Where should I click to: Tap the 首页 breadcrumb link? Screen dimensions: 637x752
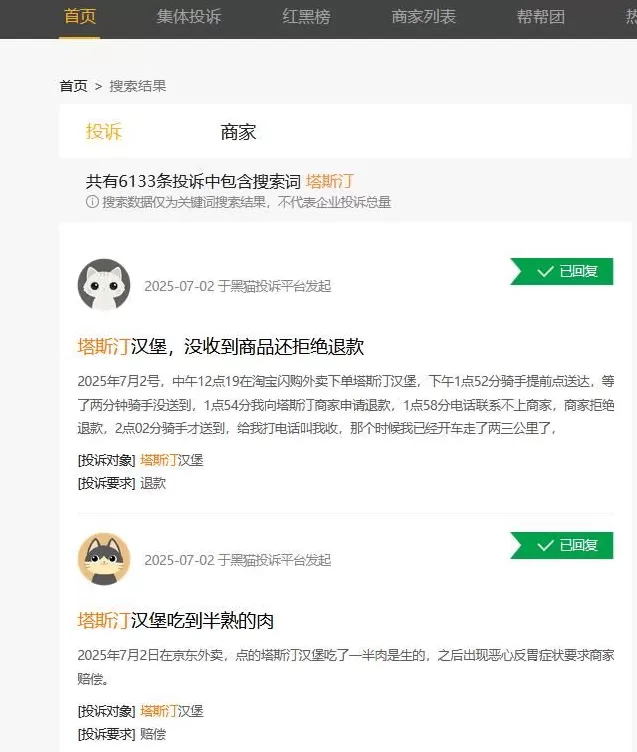73,86
